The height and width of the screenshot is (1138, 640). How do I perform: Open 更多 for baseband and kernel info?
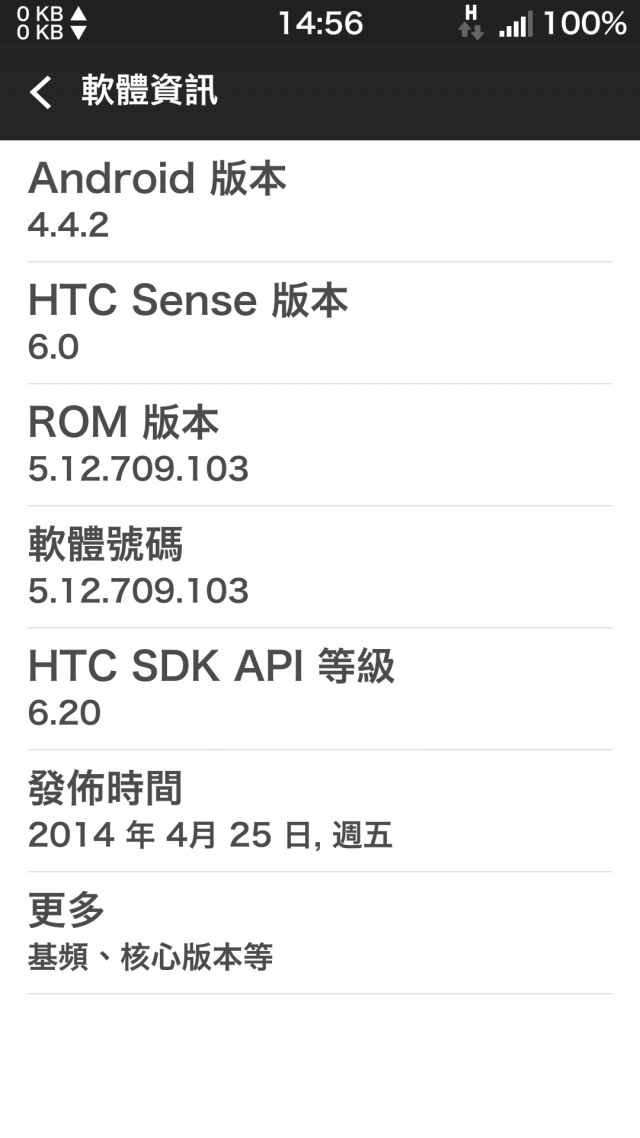point(320,932)
